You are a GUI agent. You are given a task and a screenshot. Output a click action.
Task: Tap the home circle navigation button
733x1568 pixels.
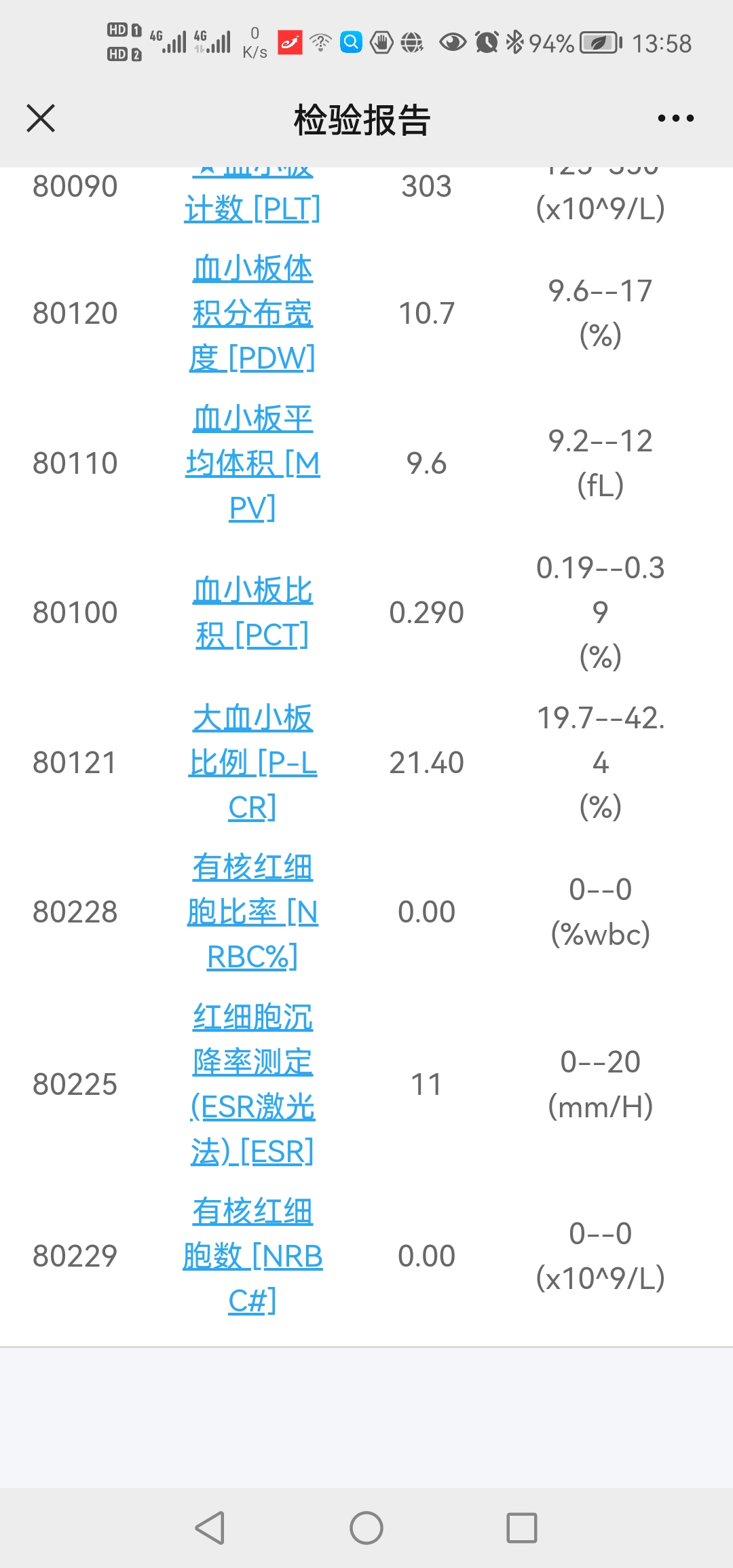[366, 1529]
